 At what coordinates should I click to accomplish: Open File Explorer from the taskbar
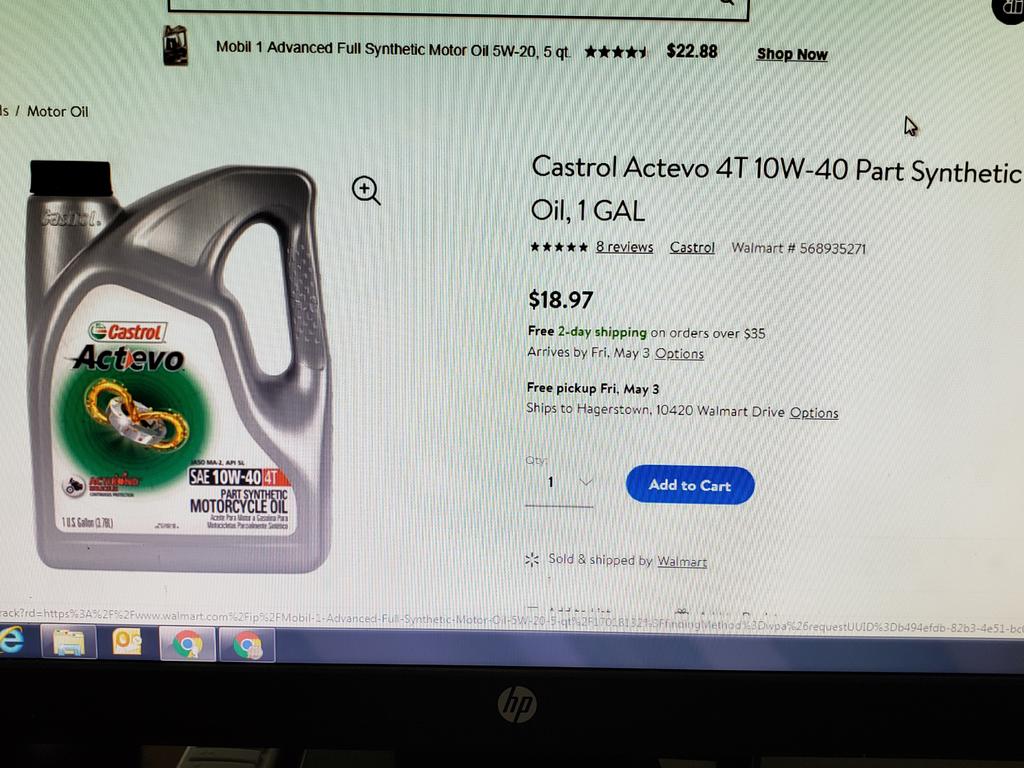tap(69, 643)
